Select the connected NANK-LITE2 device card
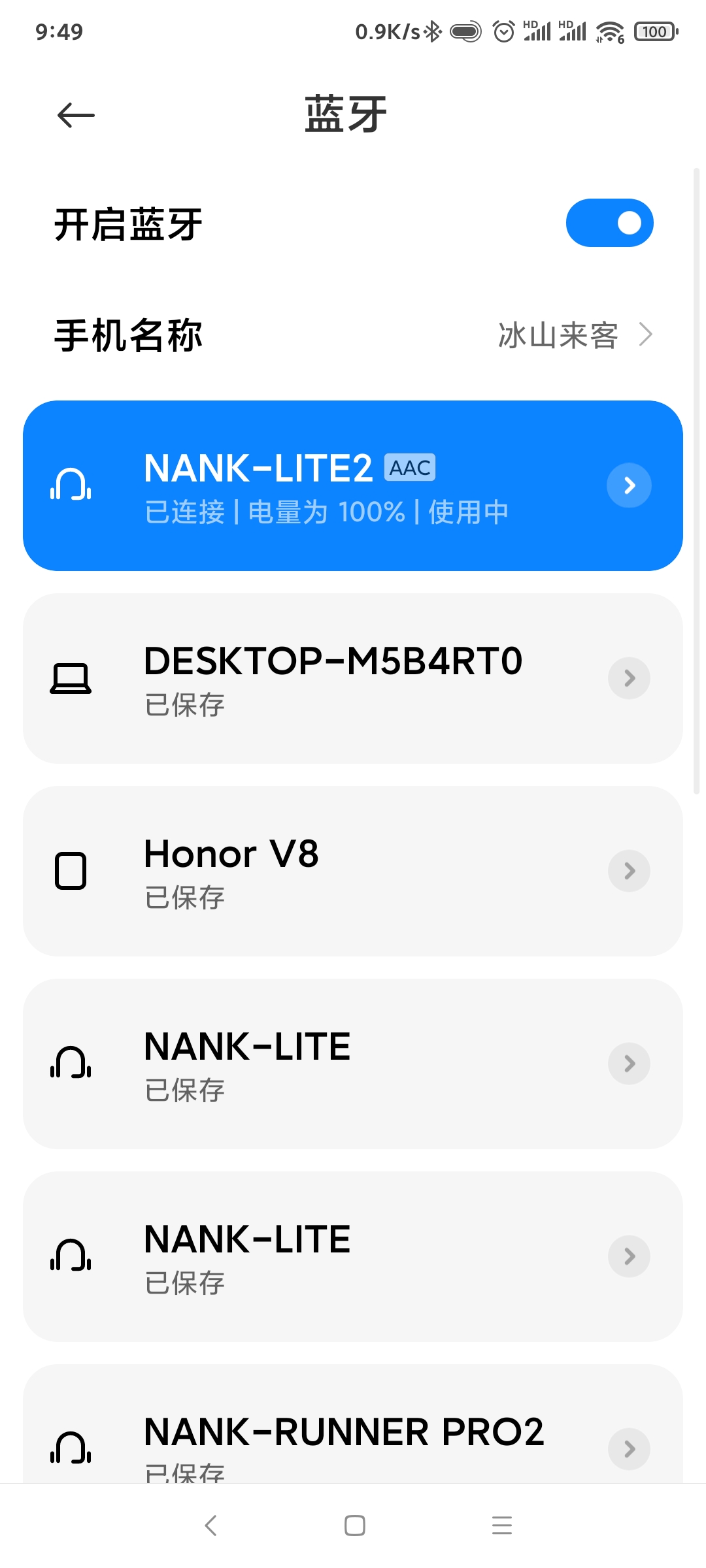Image resolution: width=706 pixels, height=1568 pixels. [x=327, y=486]
